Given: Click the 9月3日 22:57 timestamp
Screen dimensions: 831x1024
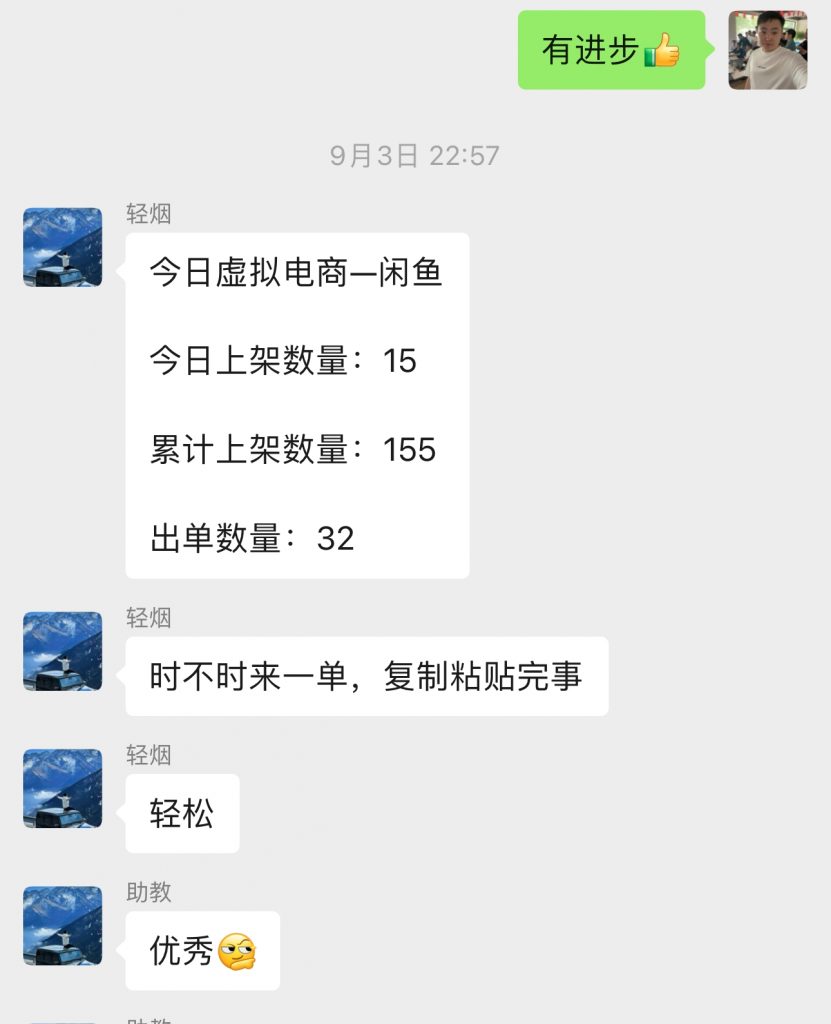Looking at the screenshot, I should [x=415, y=155].
